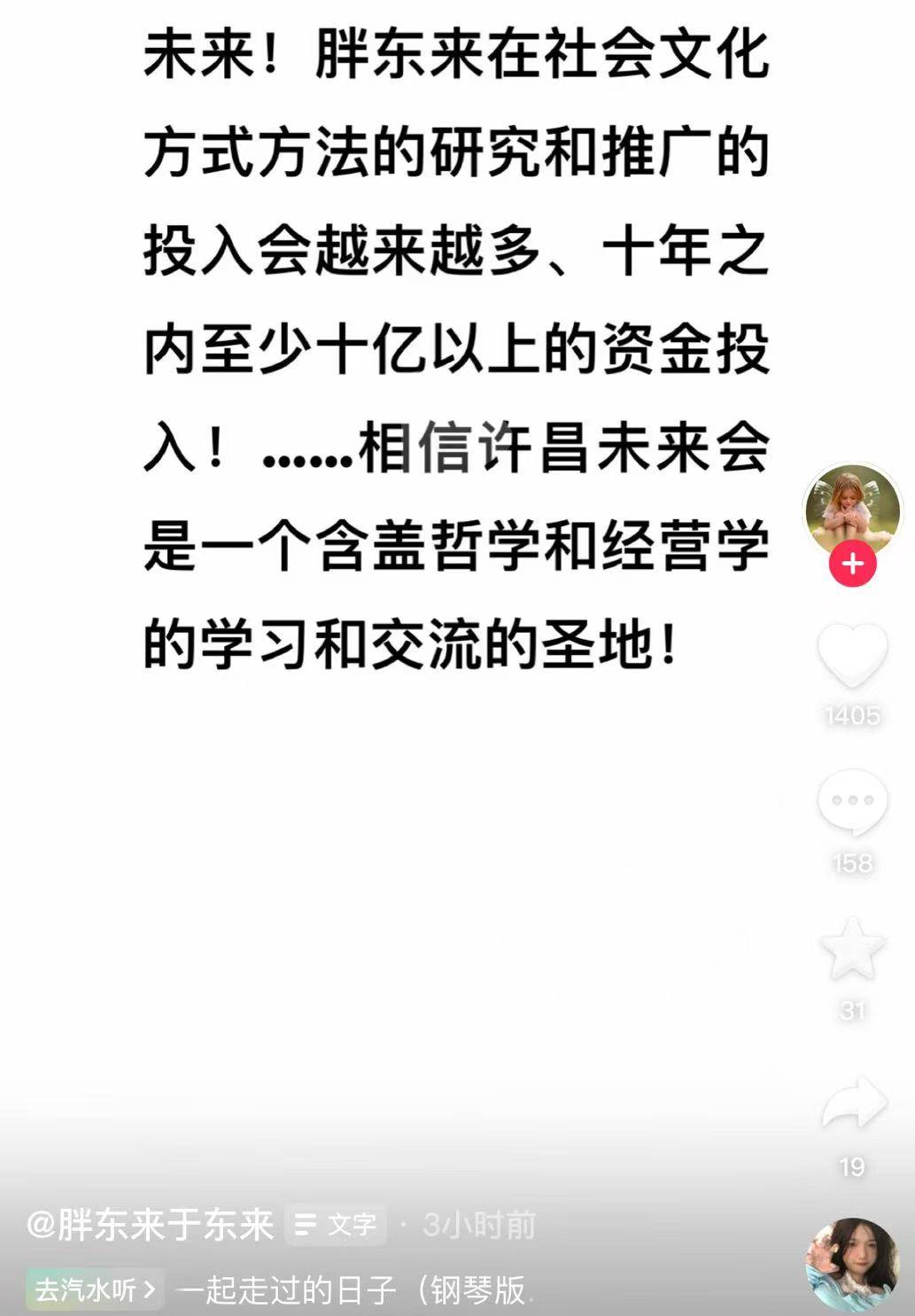The height and width of the screenshot is (1316, 915).
Task: Open the @胖东来于东来 profile link
Action: (151, 1226)
